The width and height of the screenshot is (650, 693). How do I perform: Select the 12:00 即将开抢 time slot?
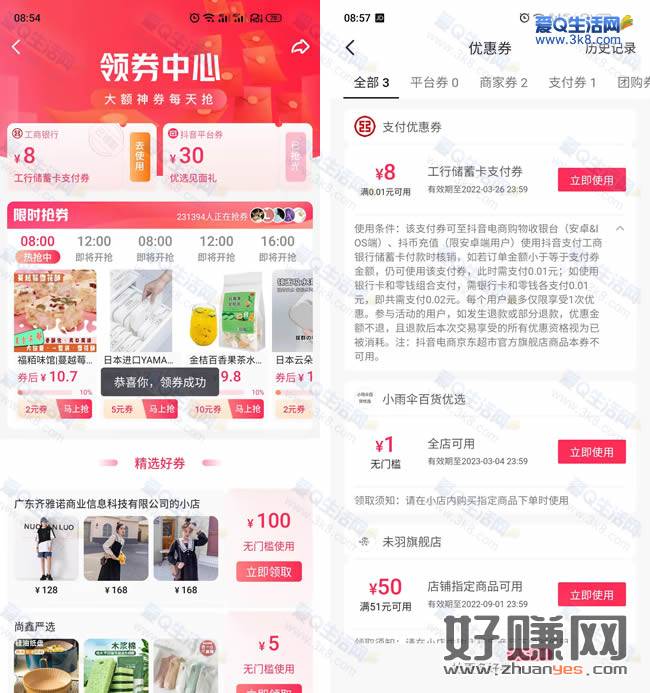(94, 248)
